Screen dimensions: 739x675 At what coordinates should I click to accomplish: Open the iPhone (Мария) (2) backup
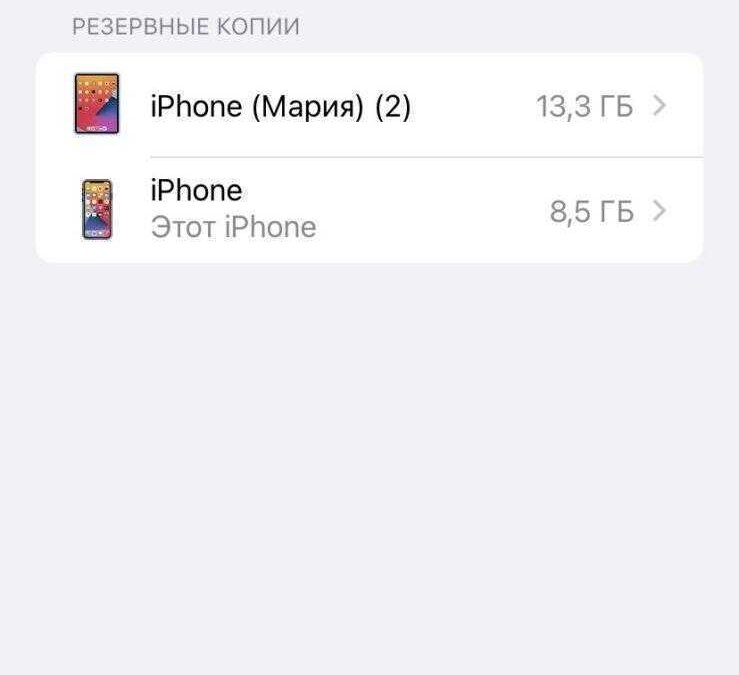tap(369, 106)
